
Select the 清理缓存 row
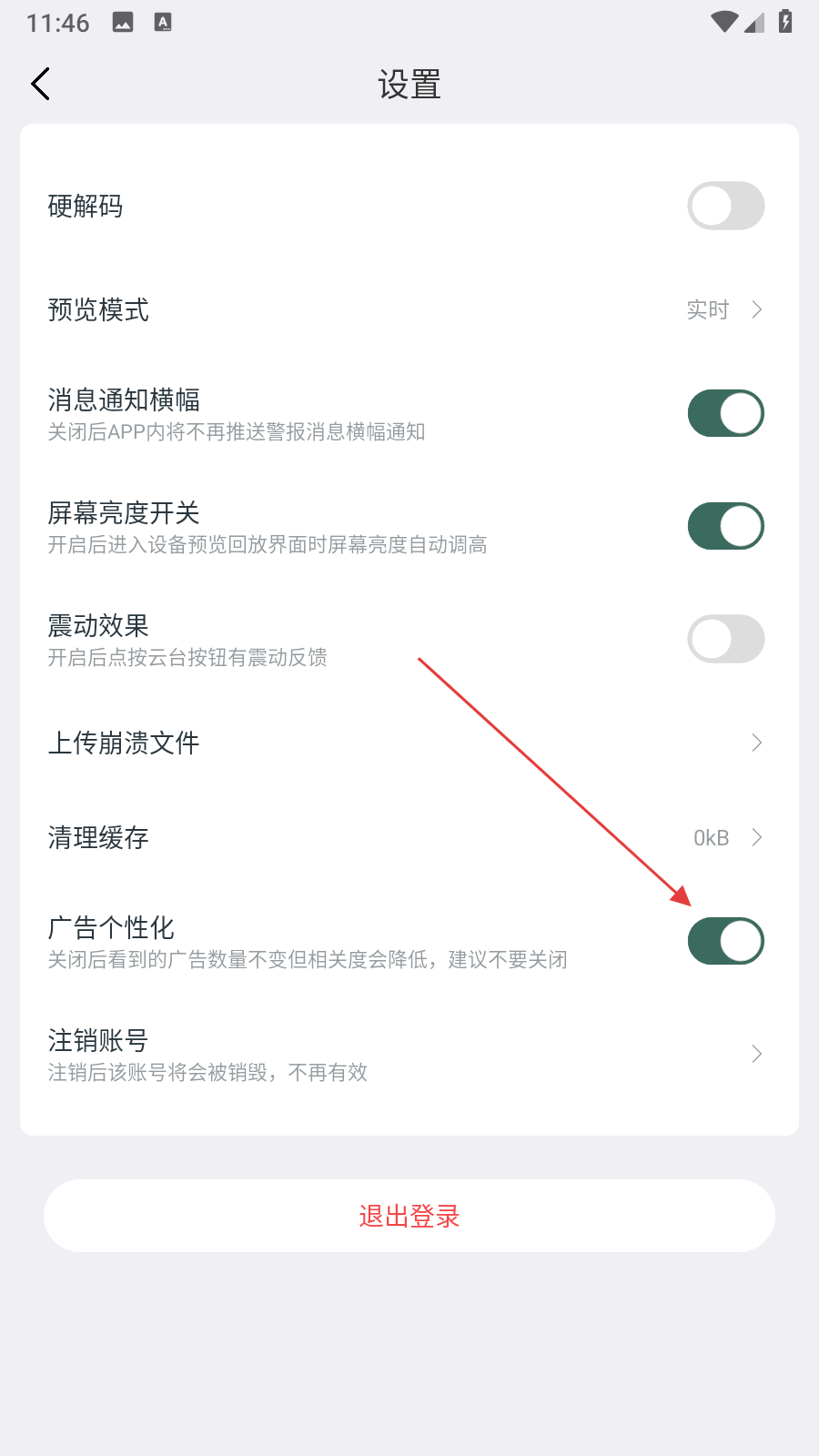point(409,838)
